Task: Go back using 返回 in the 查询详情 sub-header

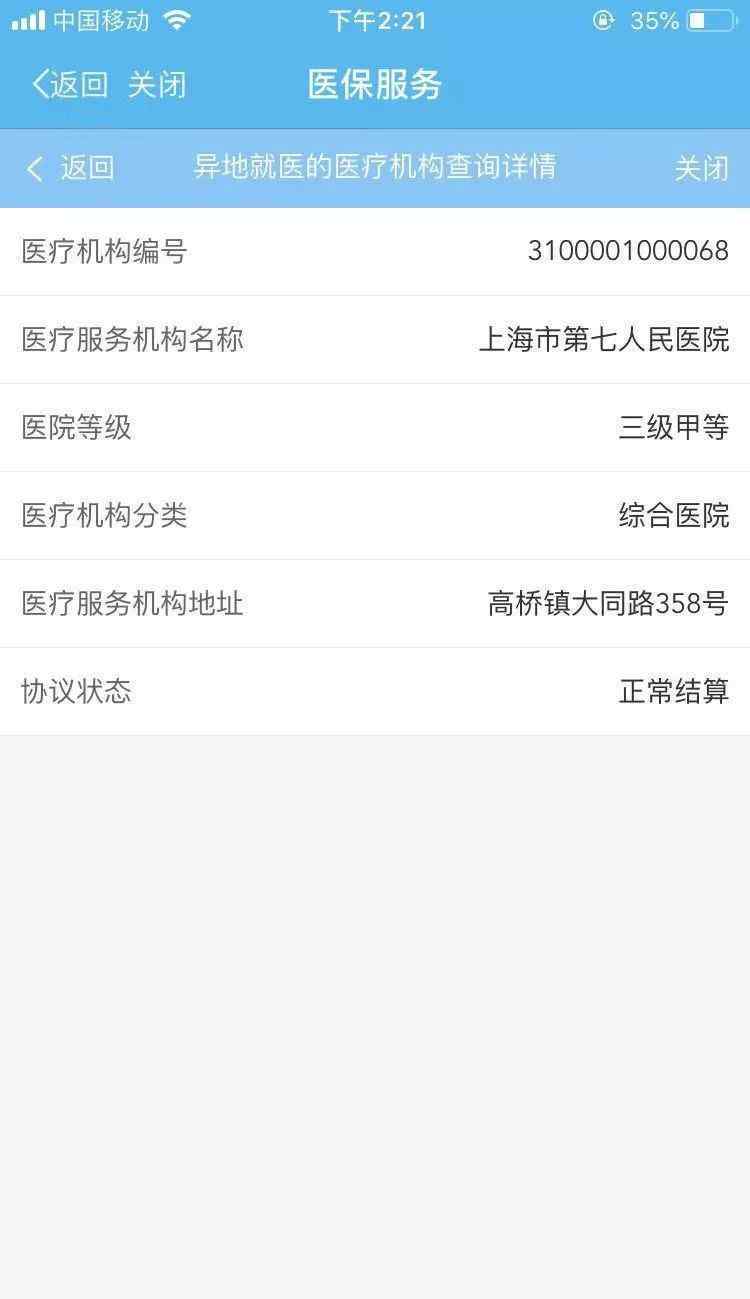Action: pos(70,168)
